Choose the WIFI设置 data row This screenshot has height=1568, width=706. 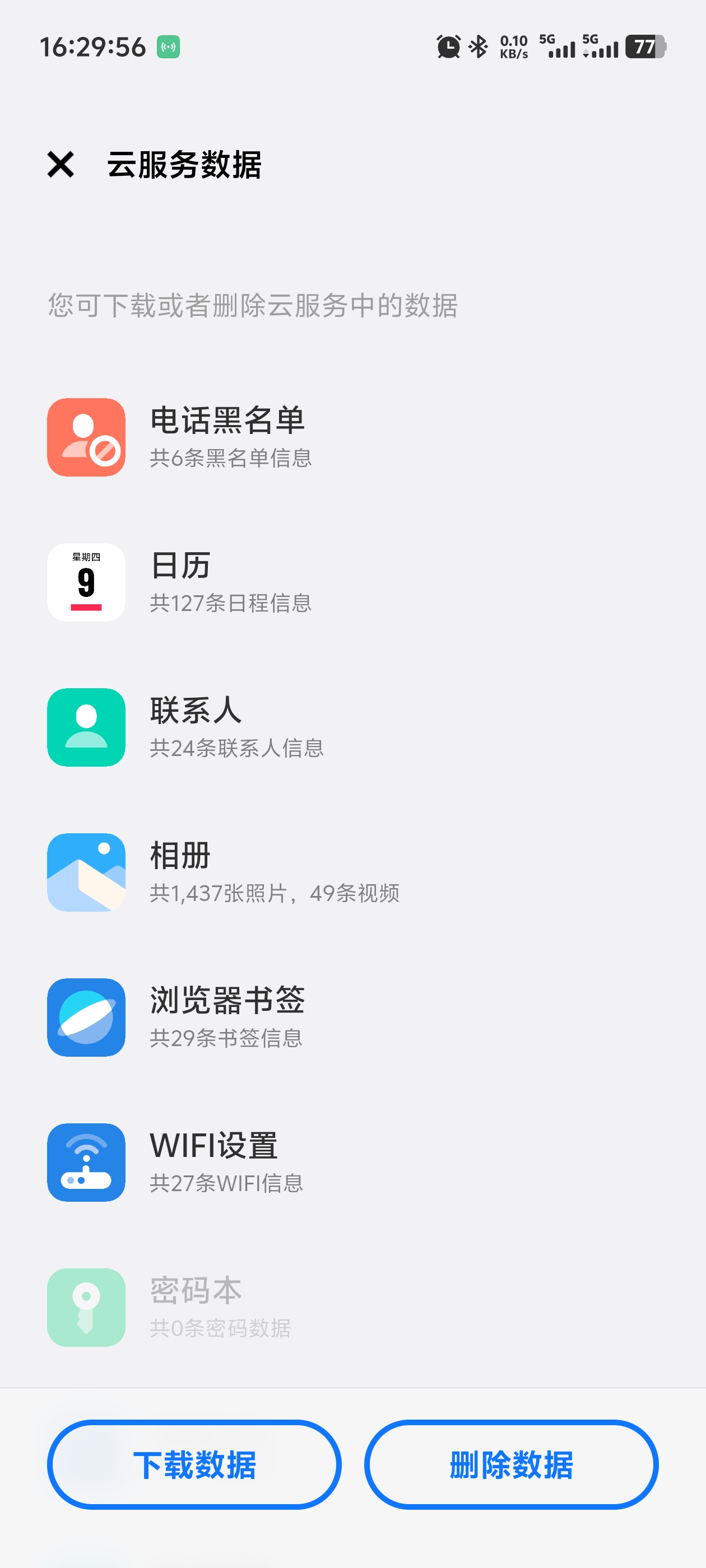click(352, 1162)
